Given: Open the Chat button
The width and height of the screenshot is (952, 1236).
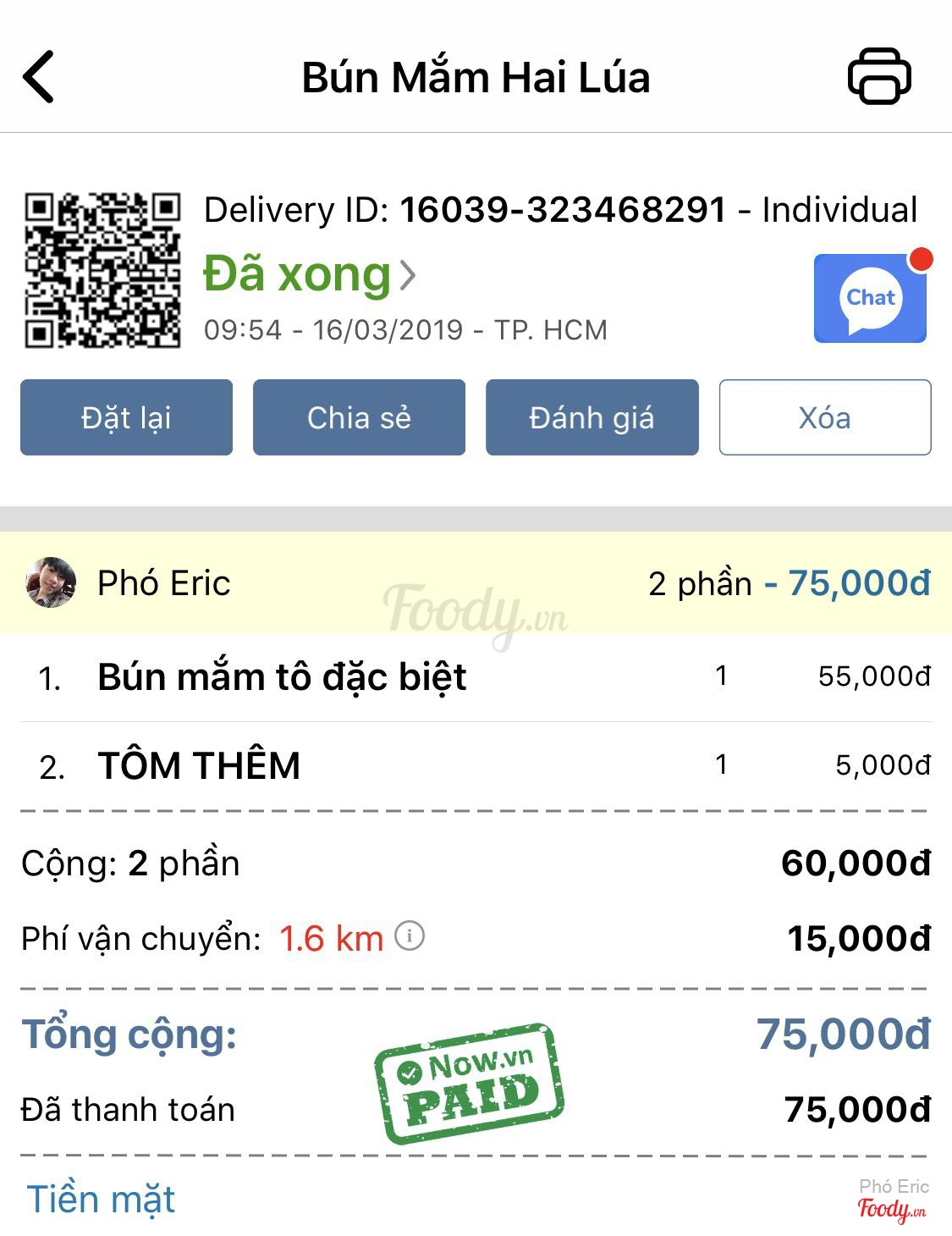Looking at the screenshot, I should click(870, 299).
